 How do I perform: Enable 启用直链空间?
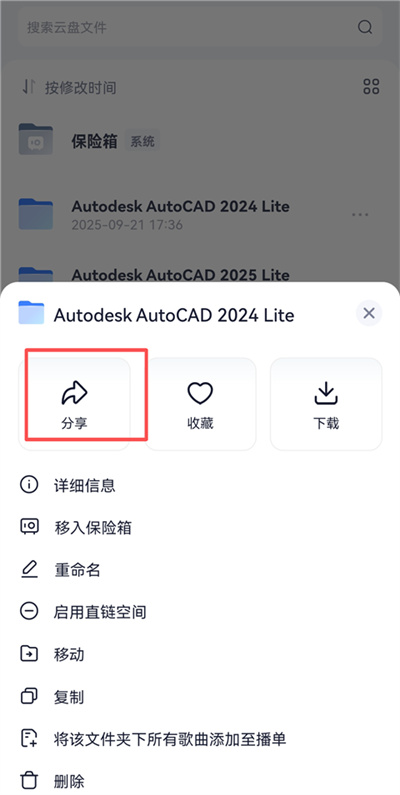tap(200, 612)
